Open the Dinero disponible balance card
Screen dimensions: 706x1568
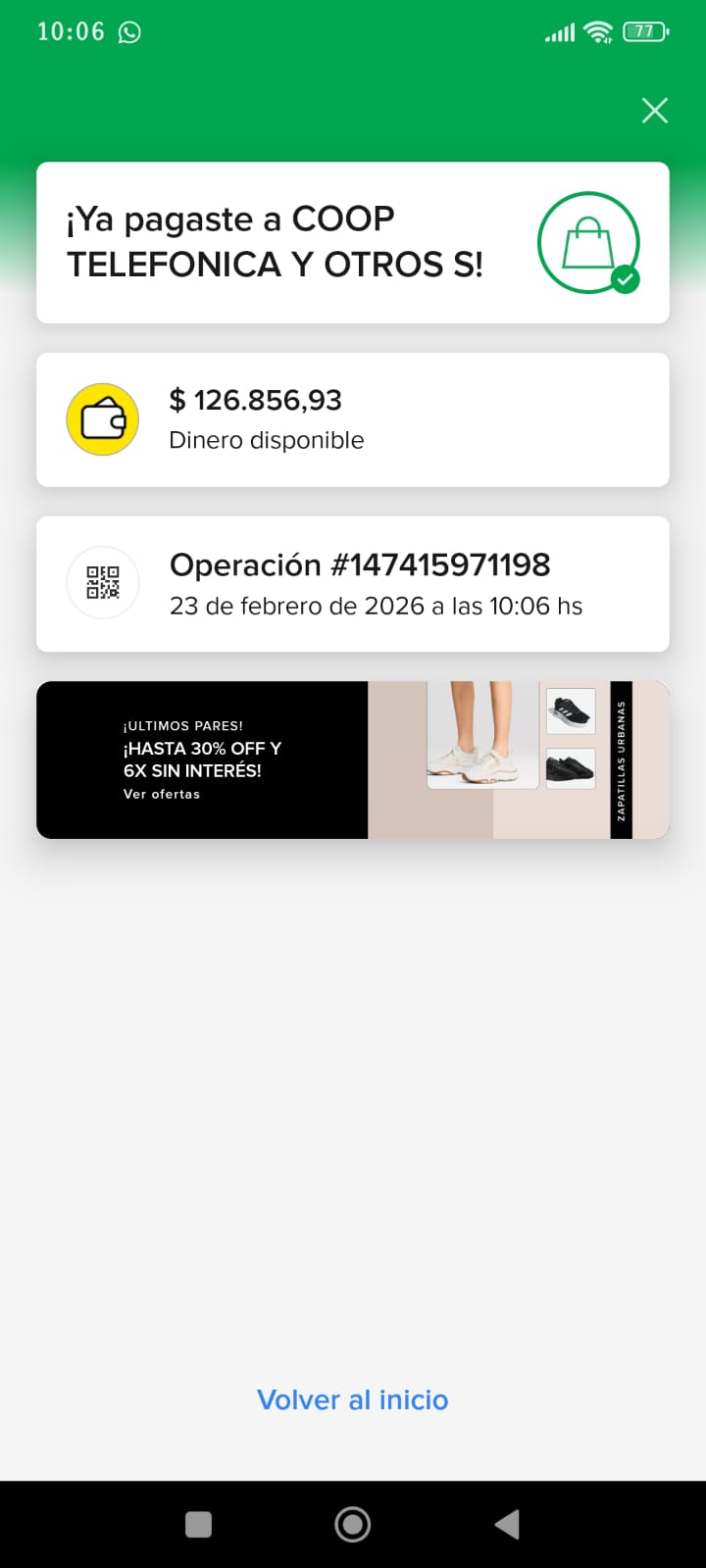pos(352,419)
